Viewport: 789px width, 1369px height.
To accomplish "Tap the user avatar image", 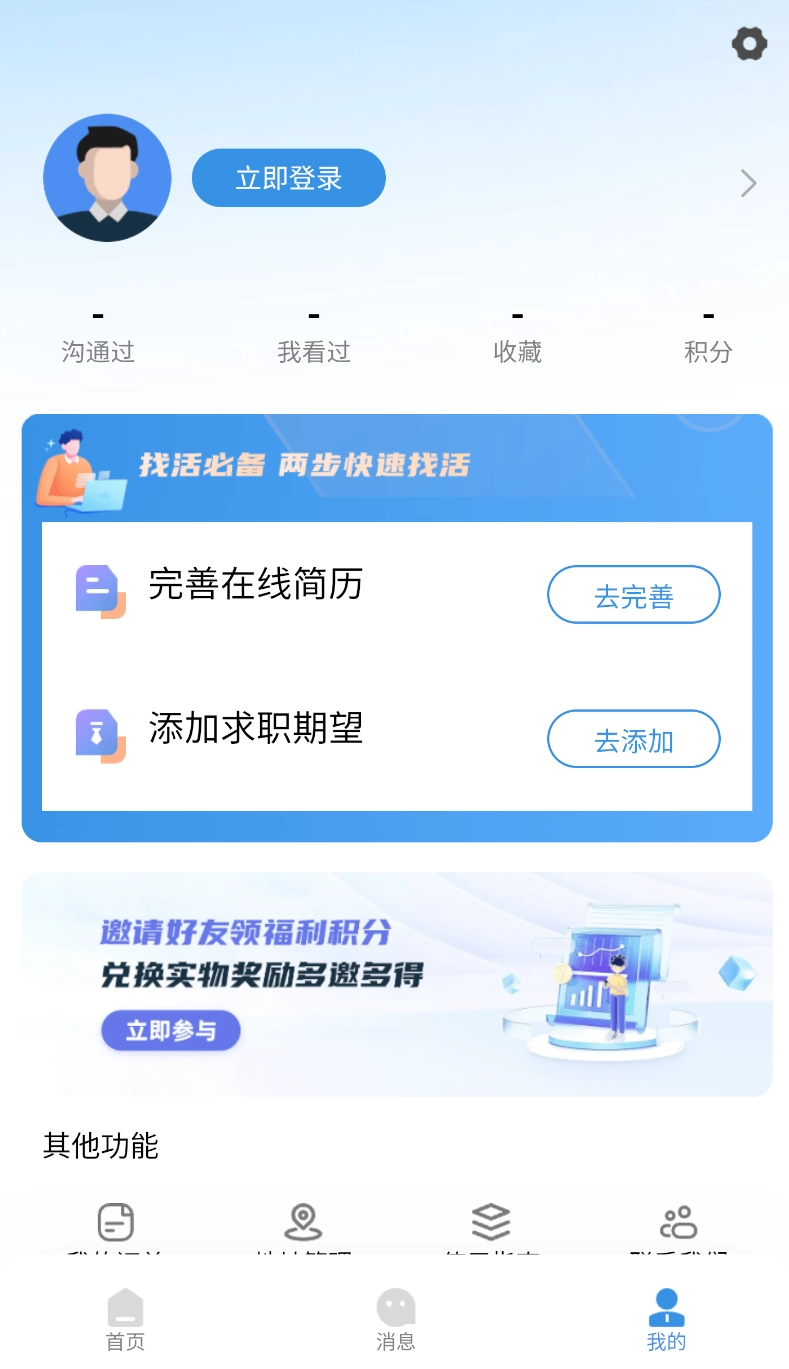I will click(107, 177).
